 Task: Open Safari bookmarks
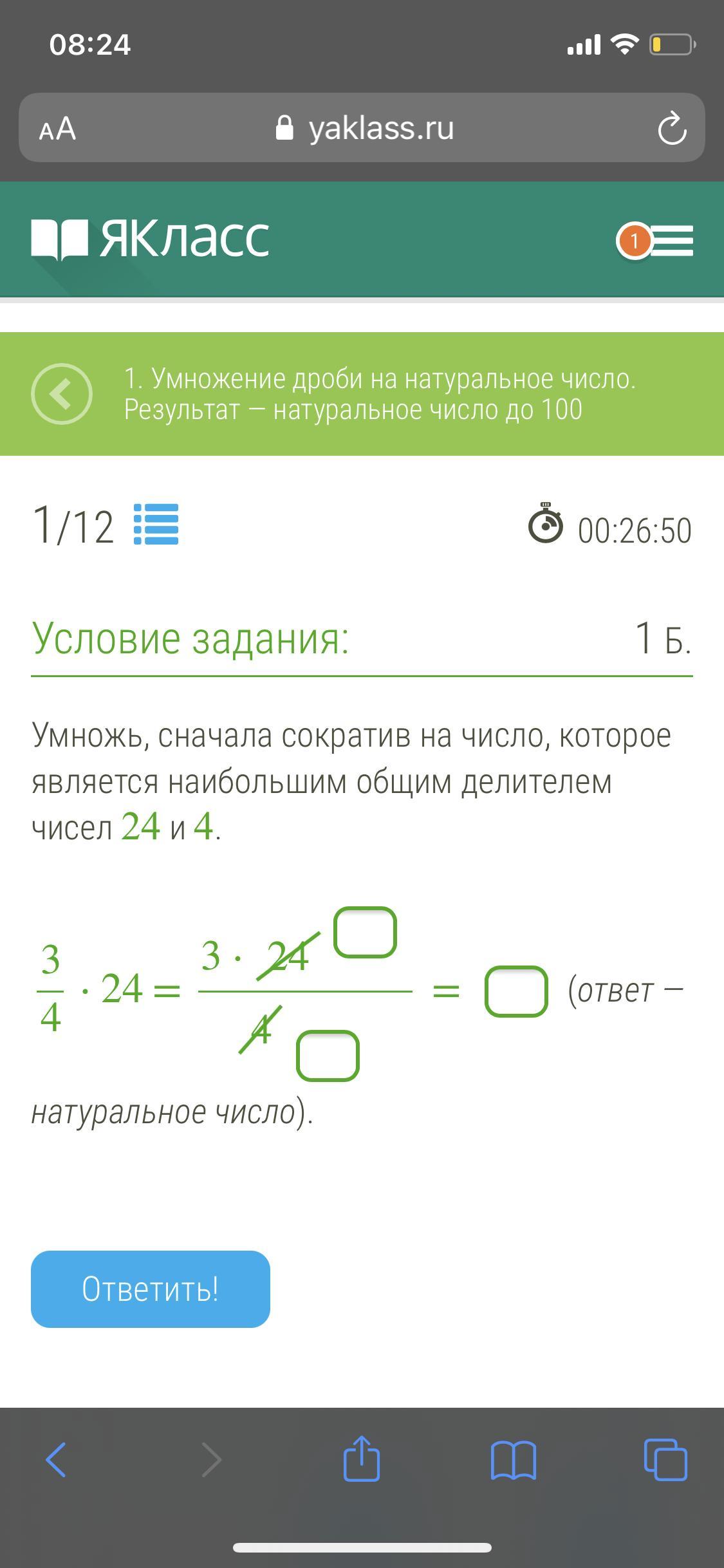point(513,1459)
